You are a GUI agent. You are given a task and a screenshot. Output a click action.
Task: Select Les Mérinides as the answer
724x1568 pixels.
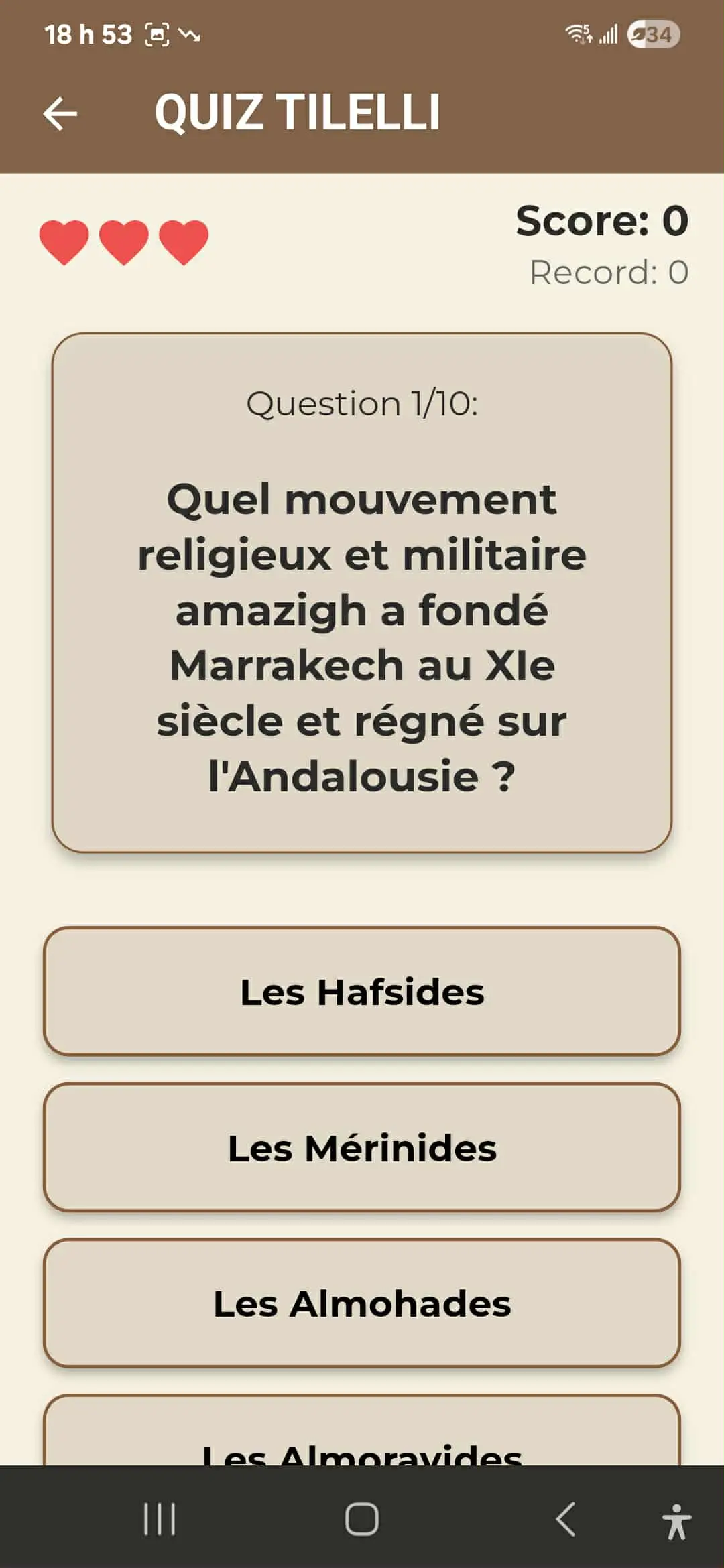coord(362,1147)
